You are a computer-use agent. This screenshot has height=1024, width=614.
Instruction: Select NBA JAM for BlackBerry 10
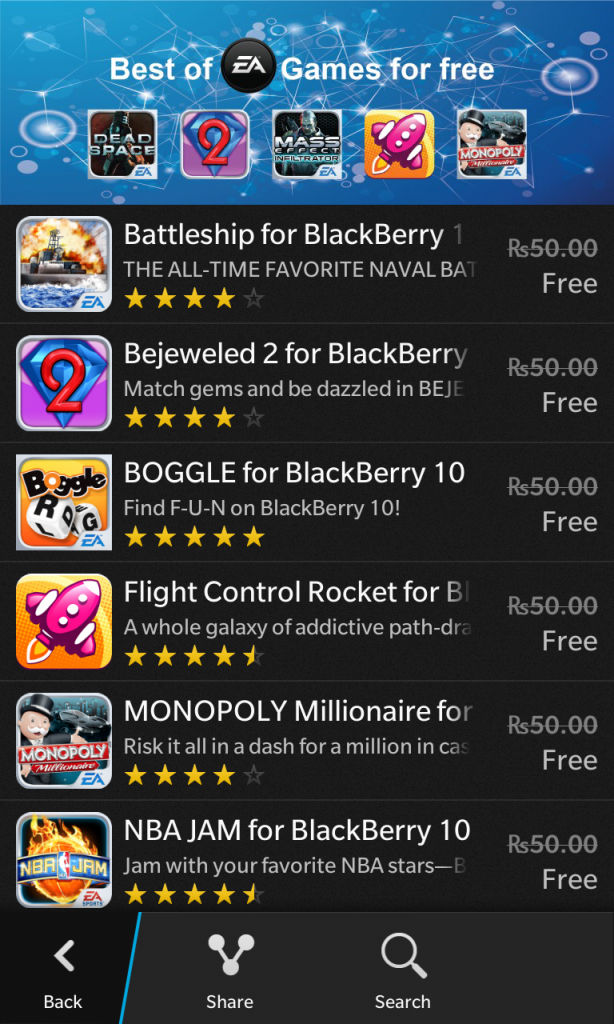tap(307, 857)
